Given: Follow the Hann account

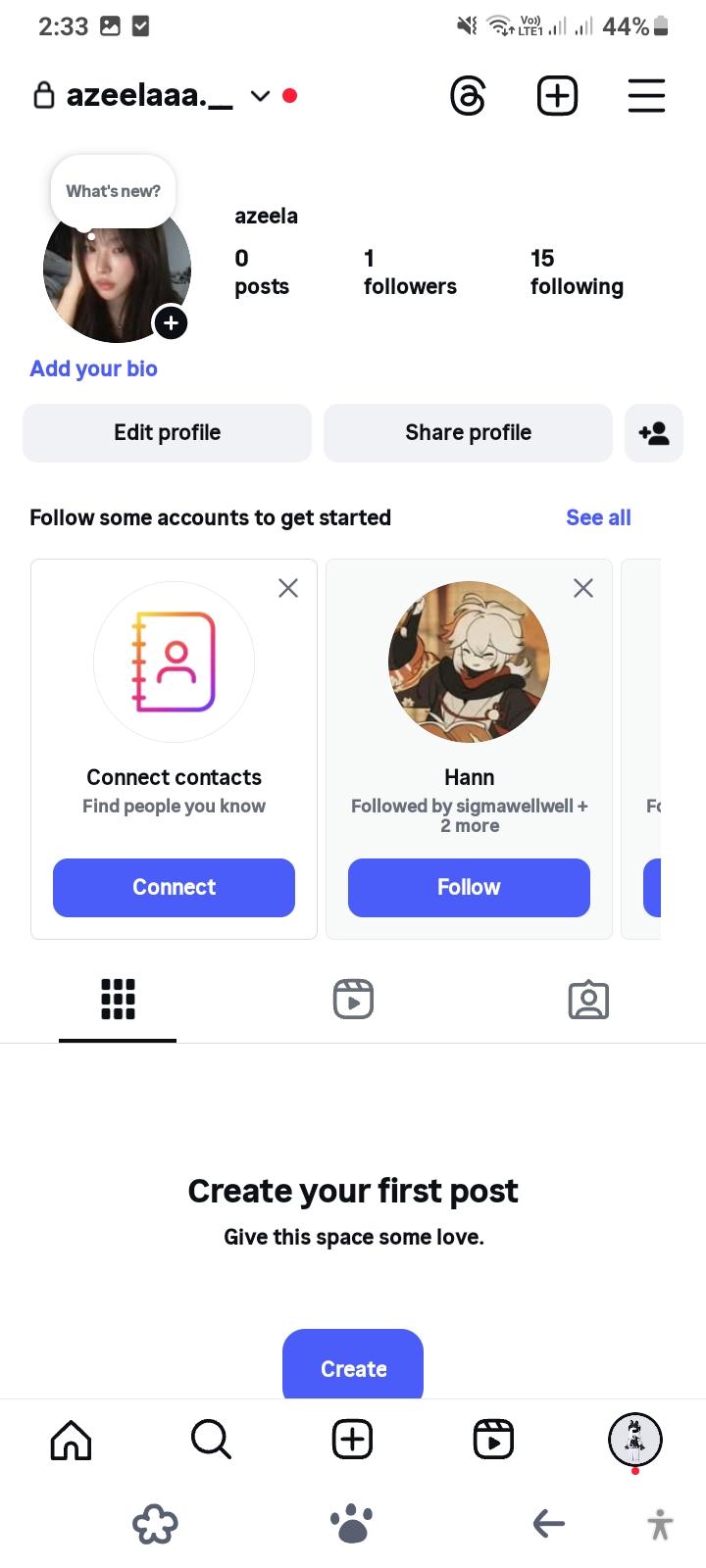Looking at the screenshot, I should [x=469, y=887].
